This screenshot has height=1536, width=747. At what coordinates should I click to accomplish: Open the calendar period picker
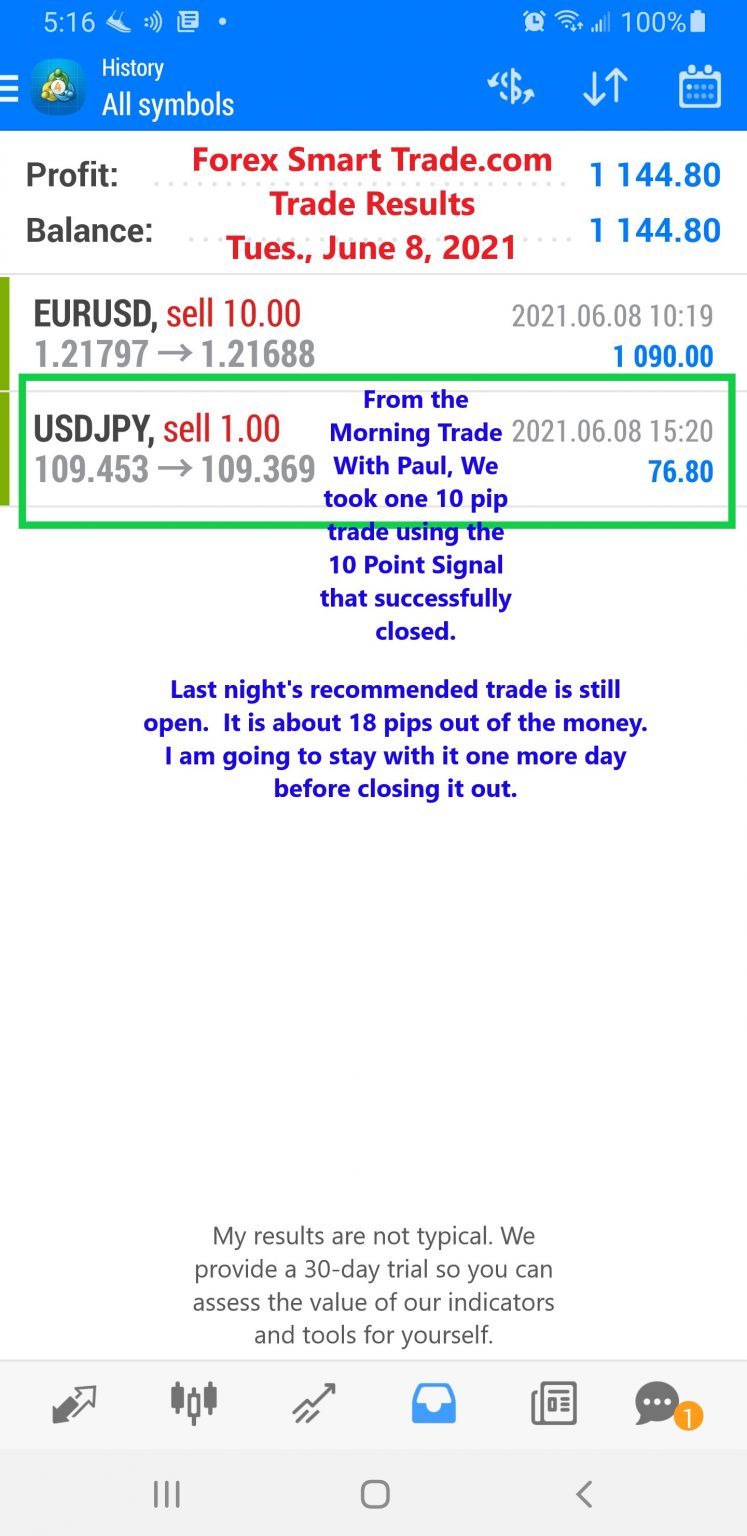700,87
